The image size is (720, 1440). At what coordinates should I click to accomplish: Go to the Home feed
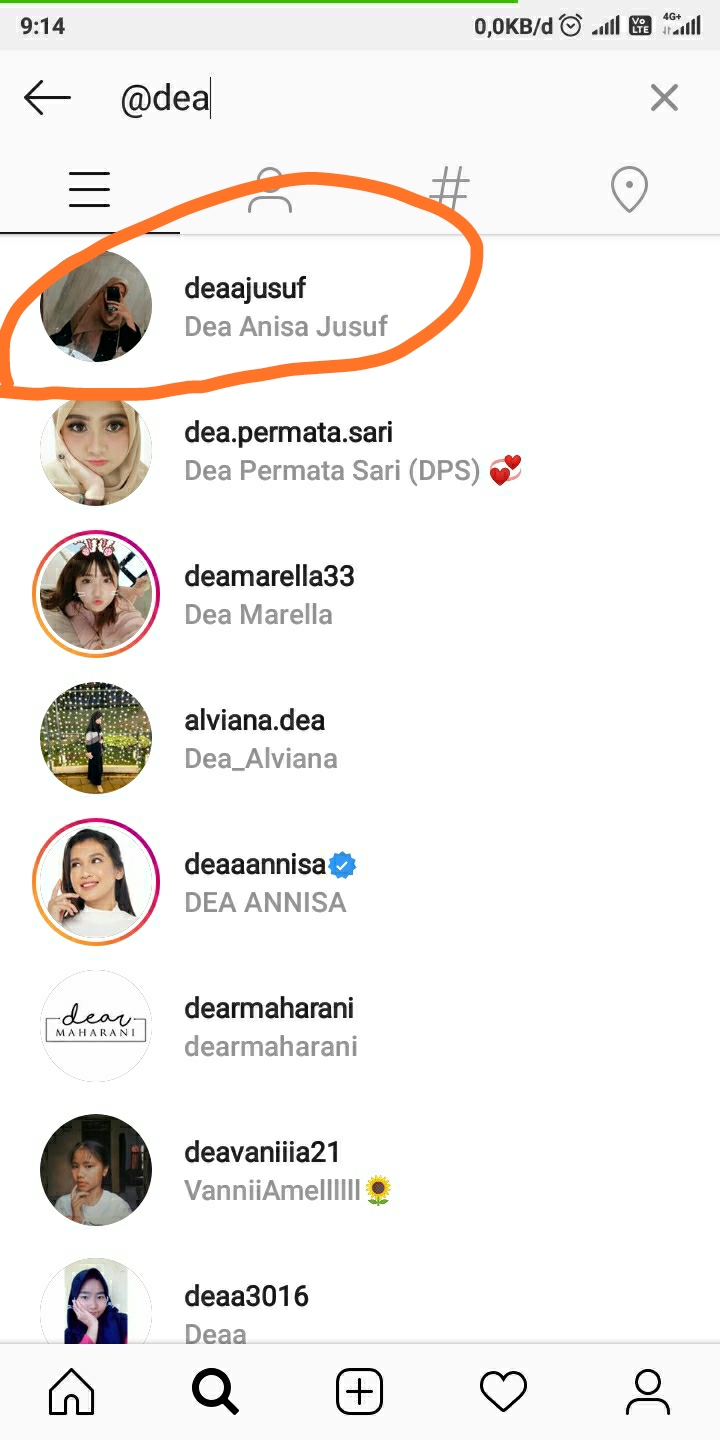(x=72, y=1391)
